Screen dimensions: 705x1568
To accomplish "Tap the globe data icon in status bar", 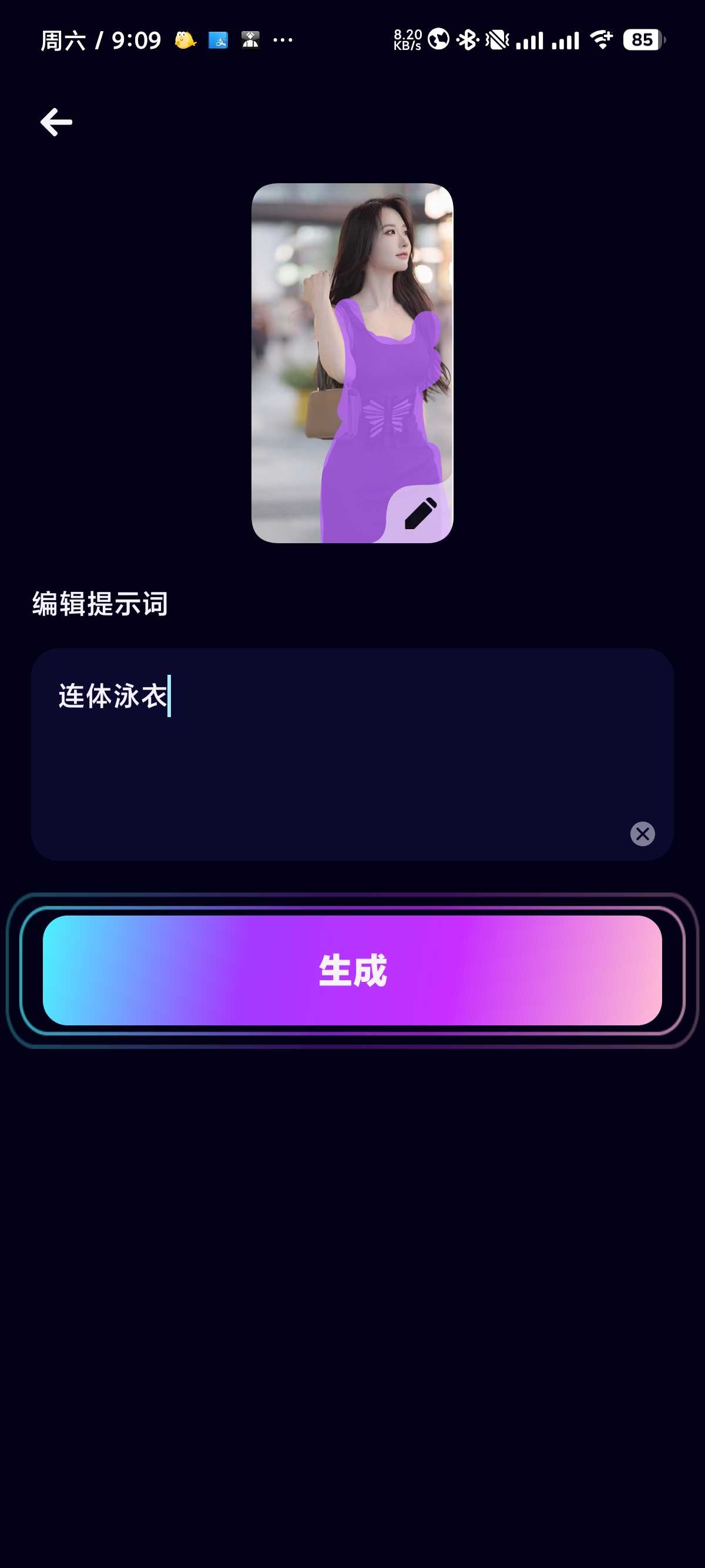I will point(438,39).
